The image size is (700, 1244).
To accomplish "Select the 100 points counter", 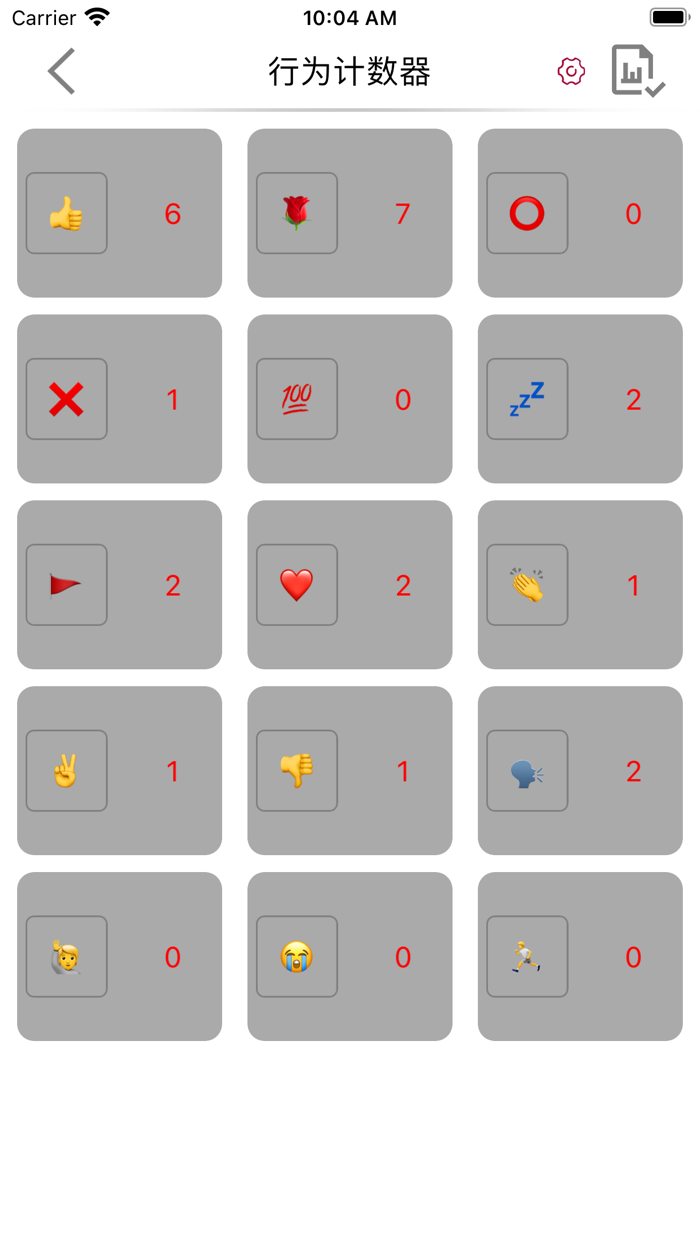I will [350, 399].
